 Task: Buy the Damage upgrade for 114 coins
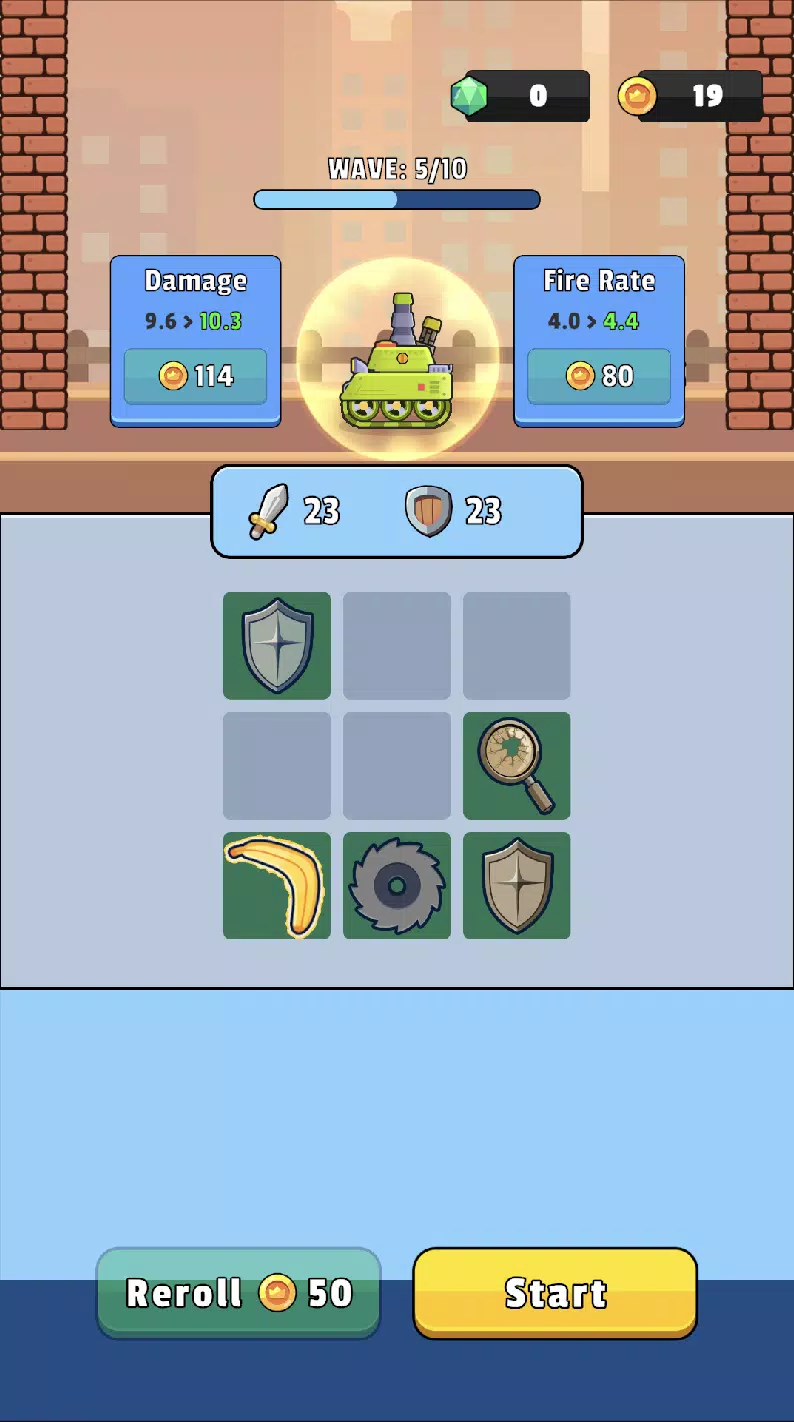point(195,376)
